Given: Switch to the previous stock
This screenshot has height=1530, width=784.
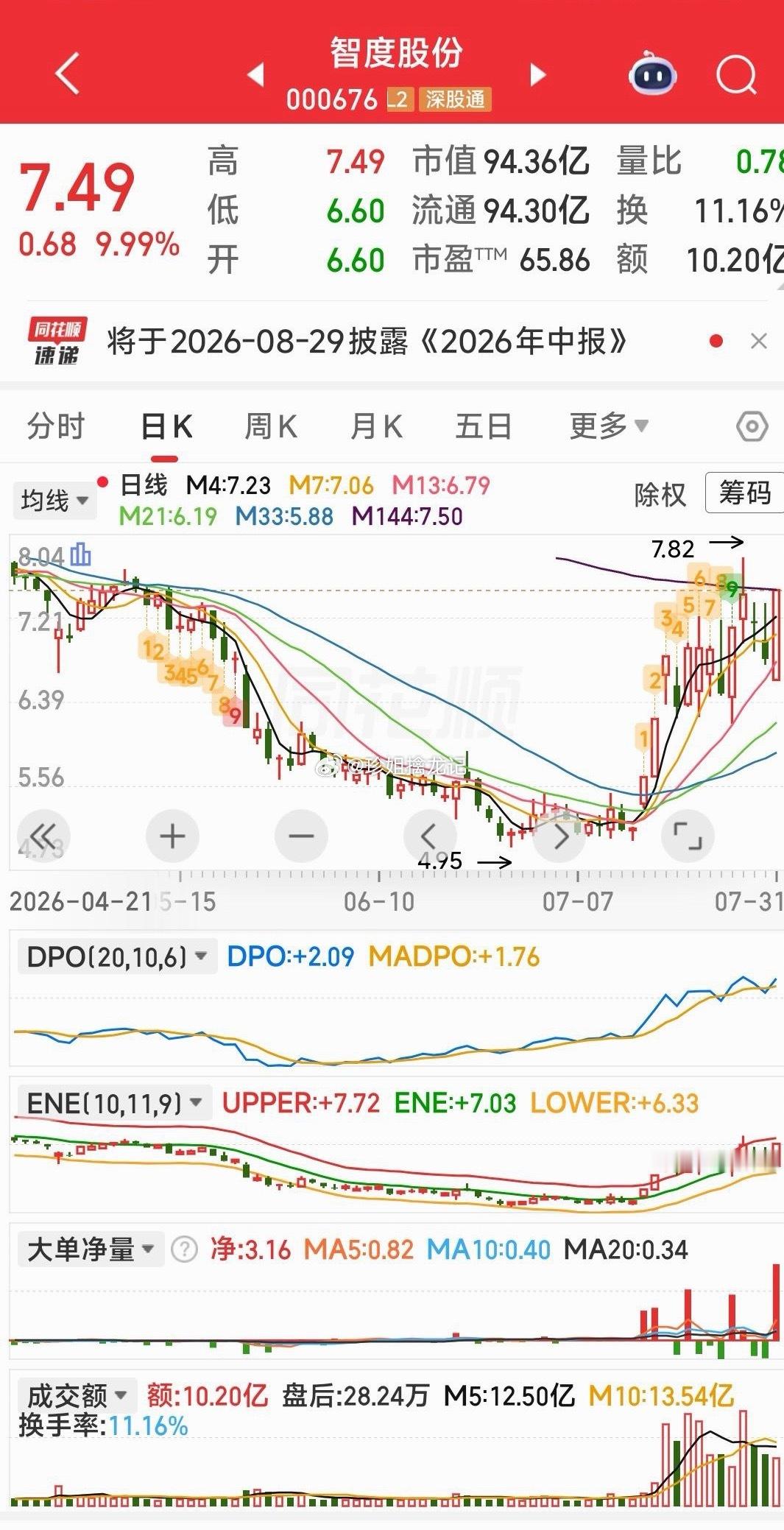Looking at the screenshot, I should coord(255,74).
